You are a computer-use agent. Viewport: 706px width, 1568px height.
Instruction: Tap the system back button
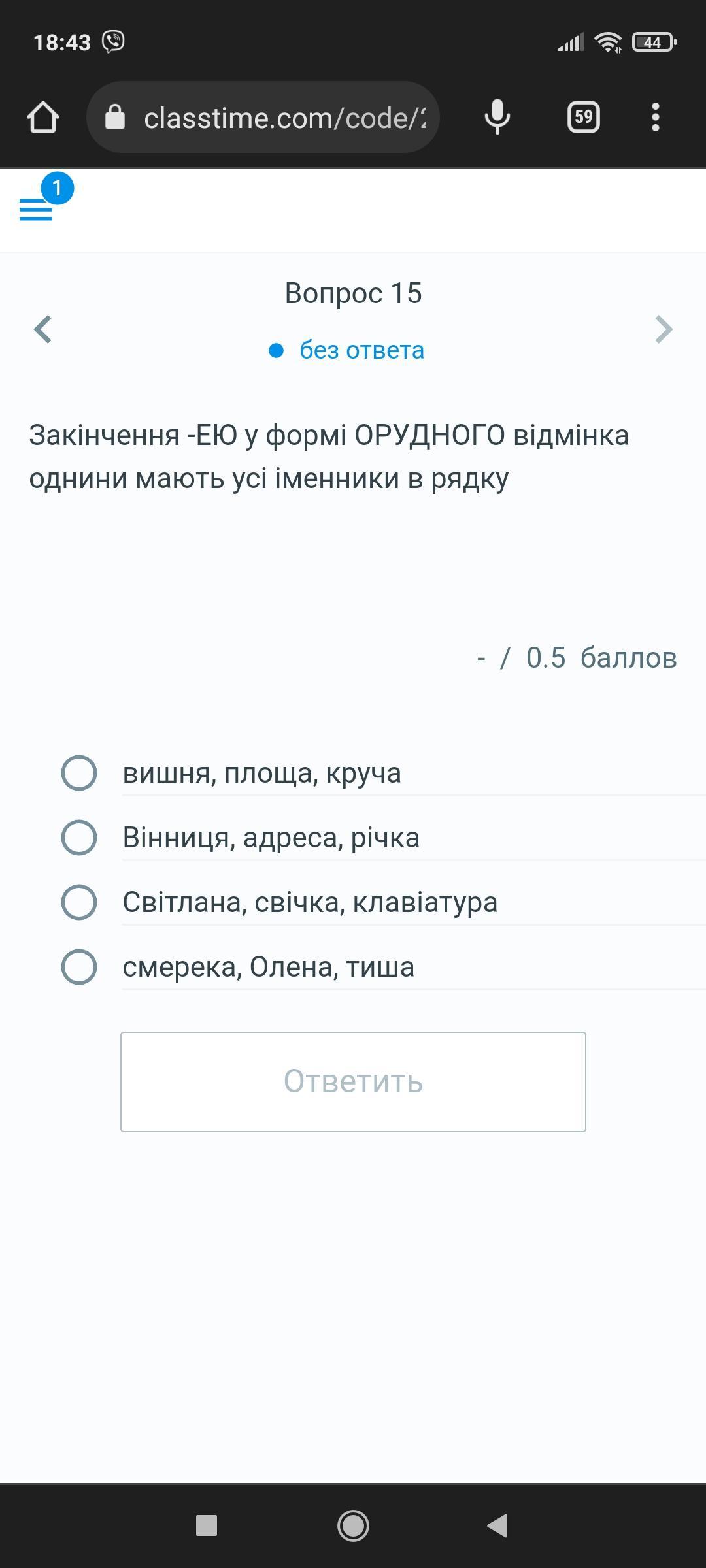tap(498, 1526)
